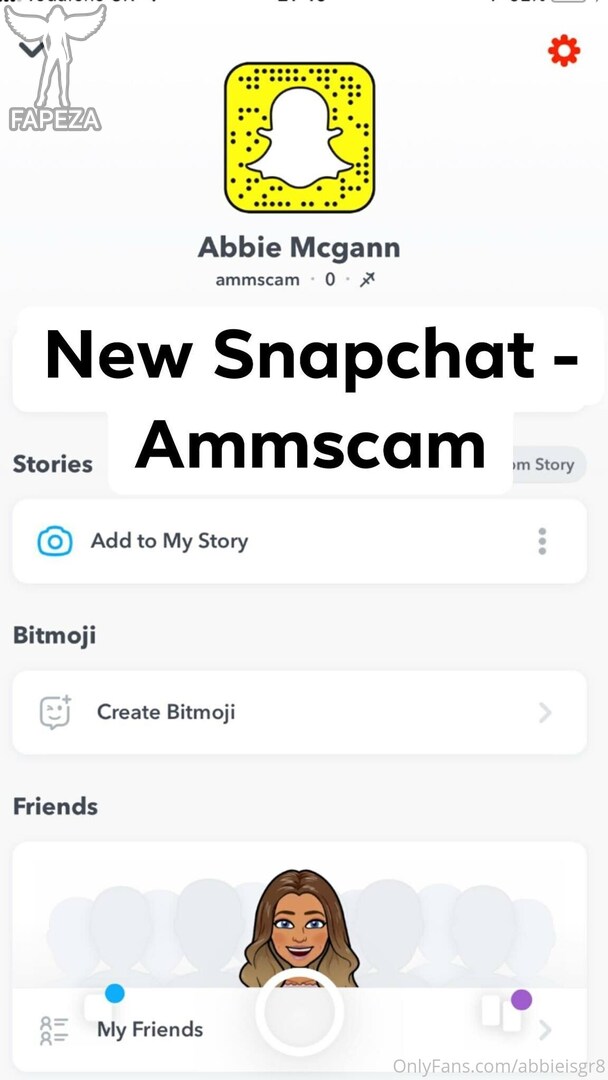Open the three-dot menu beside My Story
Viewport: 608px width, 1080px height.
pyautogui.click(x=543, y=541)
